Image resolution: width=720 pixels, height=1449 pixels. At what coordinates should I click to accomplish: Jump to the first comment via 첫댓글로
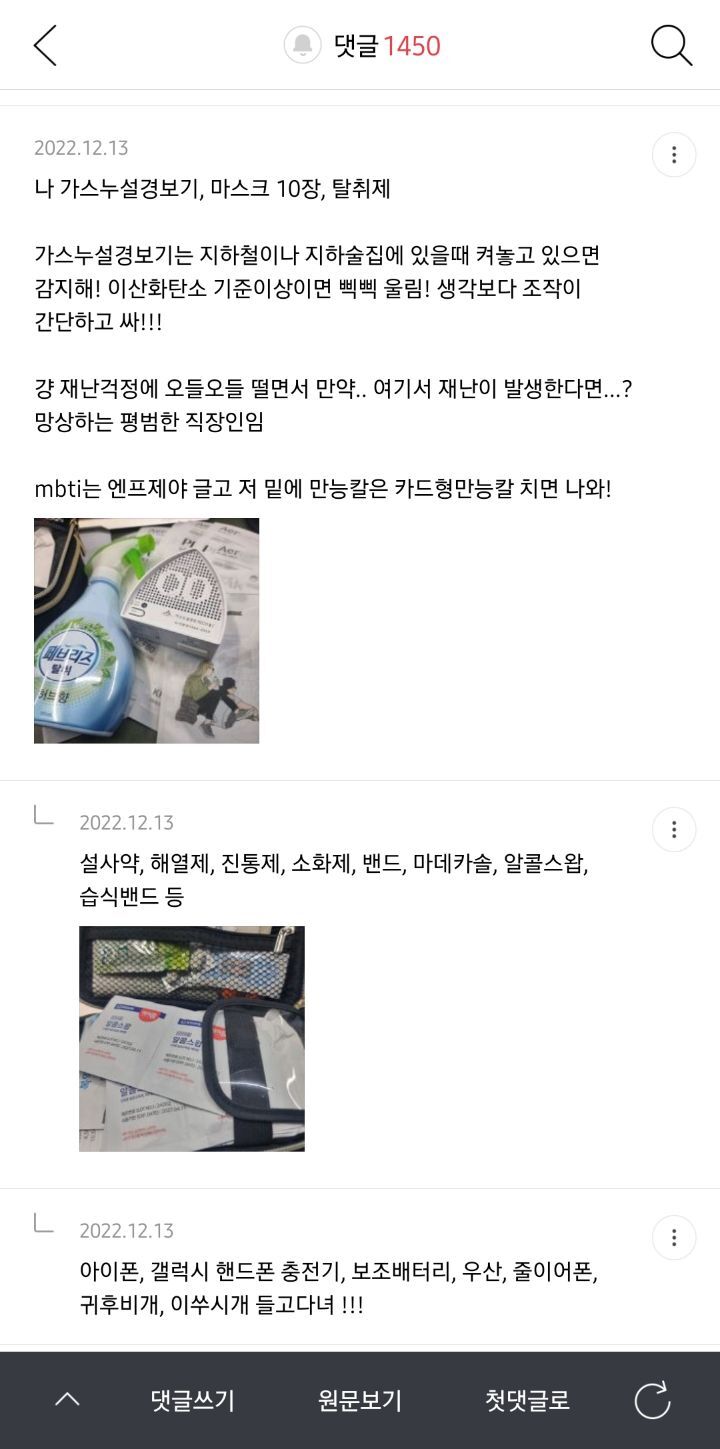click(x=527, y=1400)
